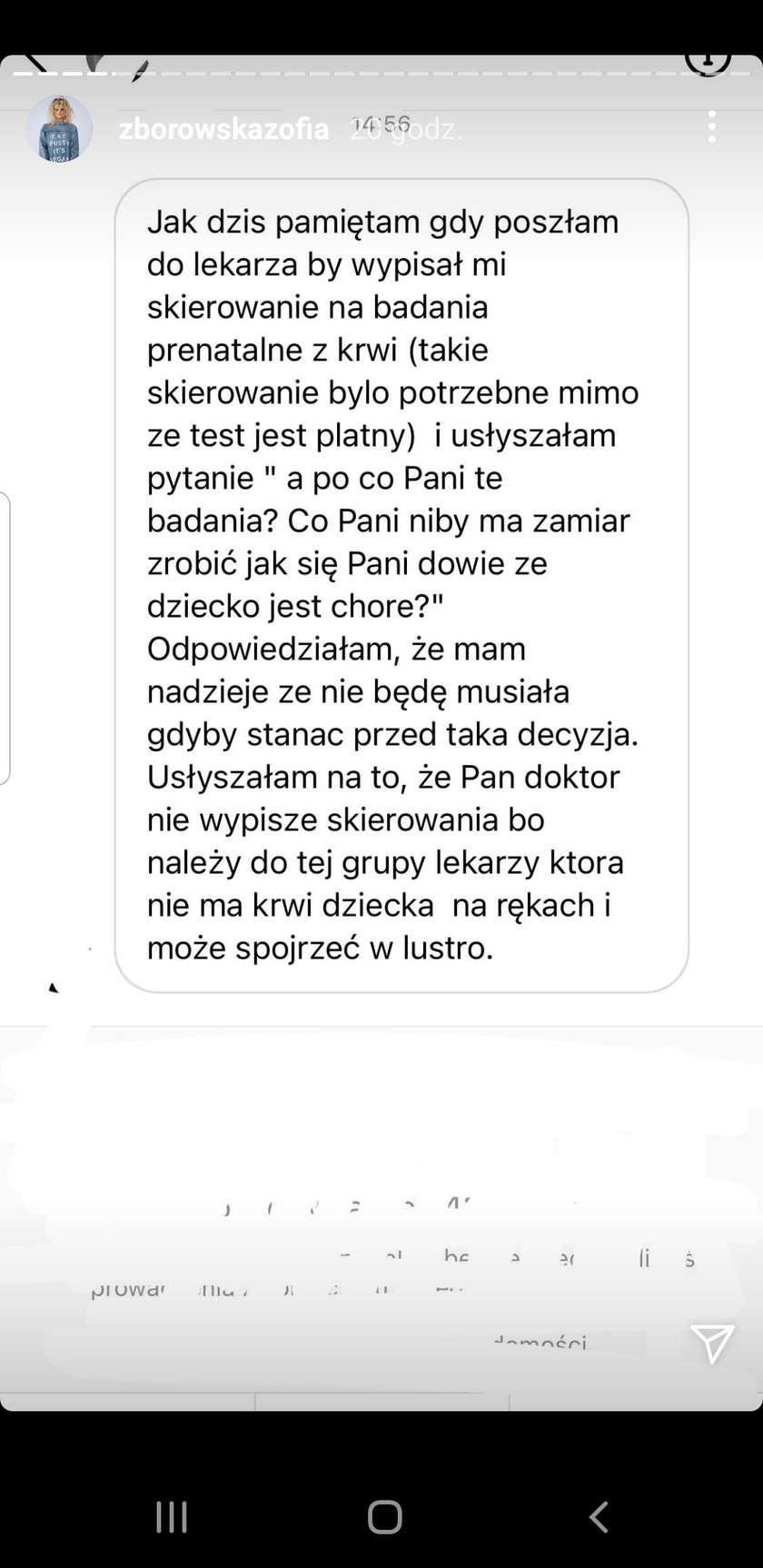Share this story via send icon
Viewport: 763px width, 1568px height.
click(711, 1343)
